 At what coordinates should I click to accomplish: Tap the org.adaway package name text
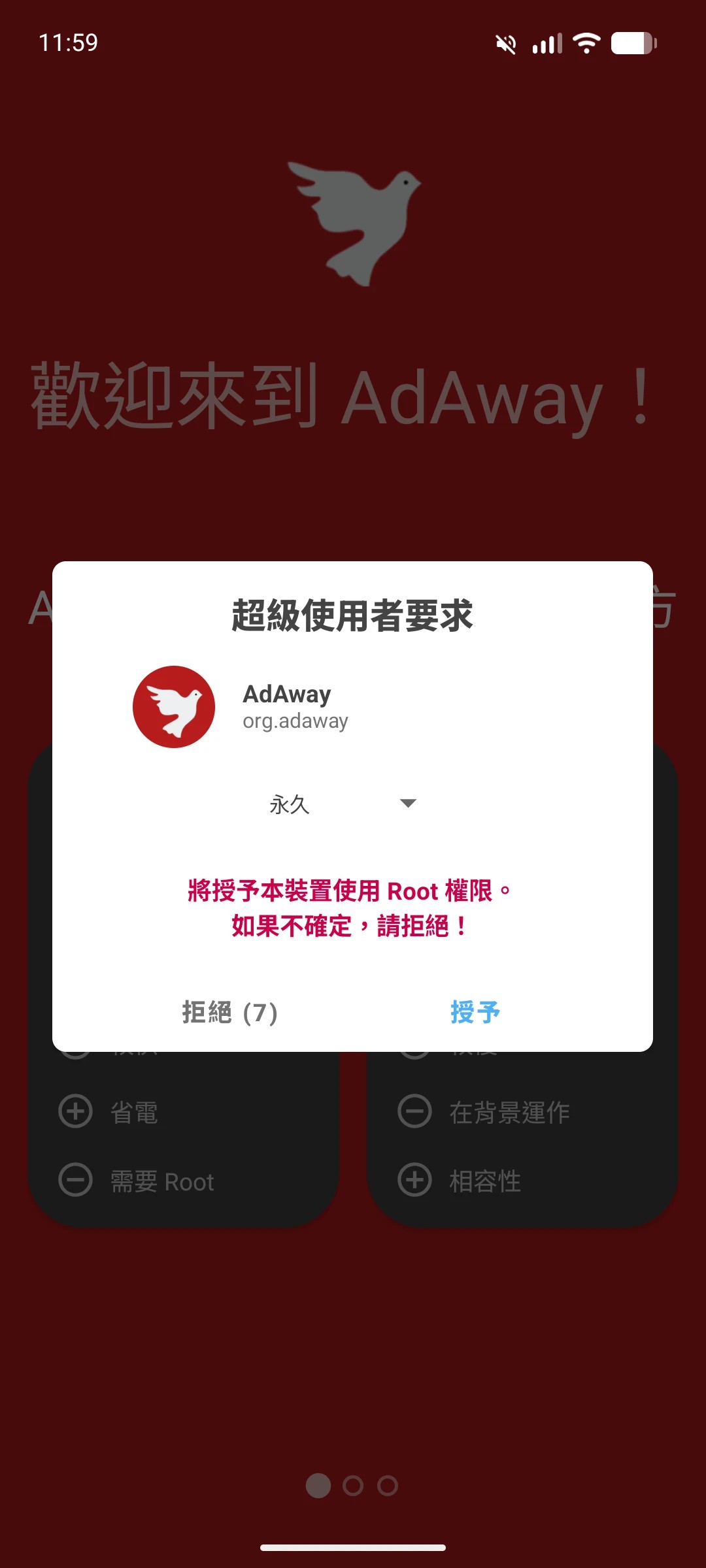pos(295,721)
